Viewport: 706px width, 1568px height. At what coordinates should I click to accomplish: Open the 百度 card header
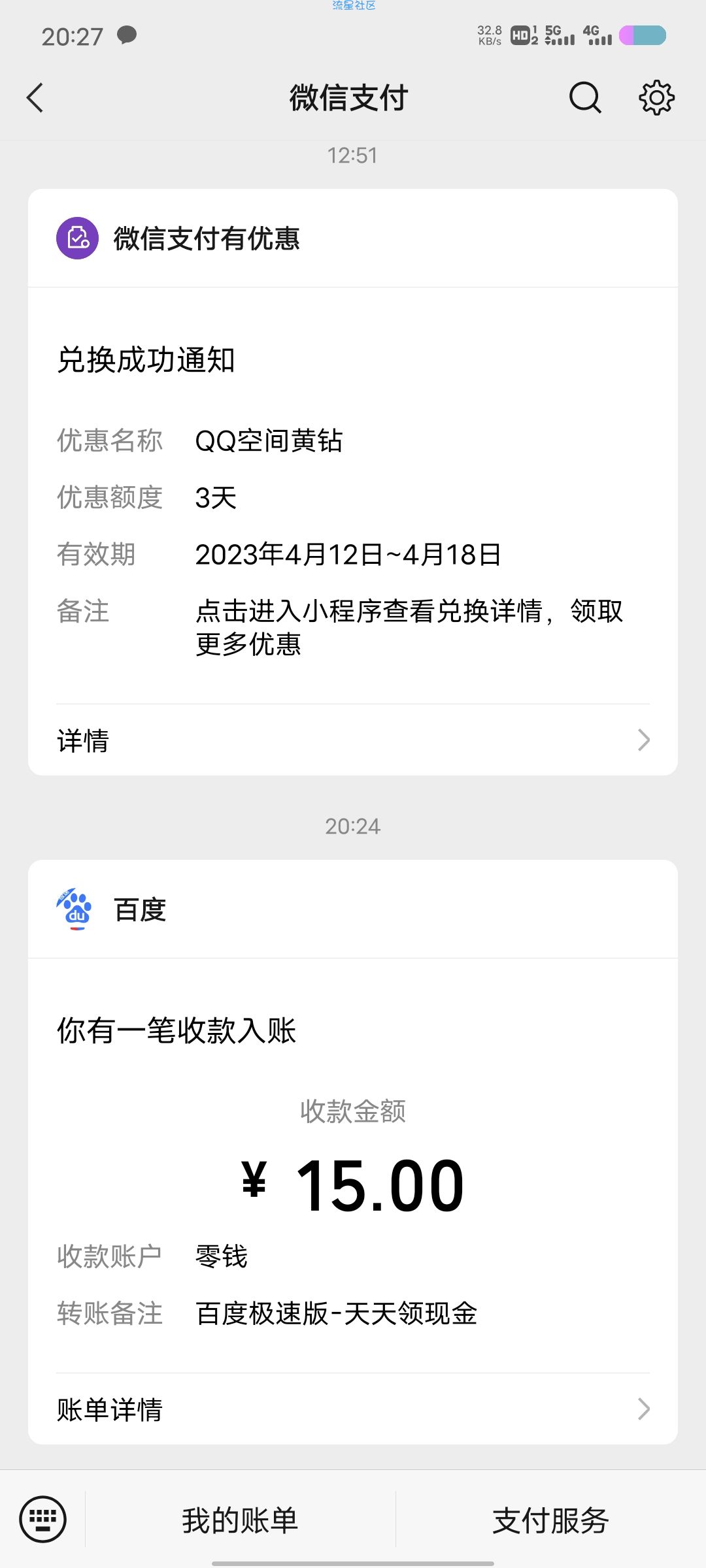tap(353, 909)
